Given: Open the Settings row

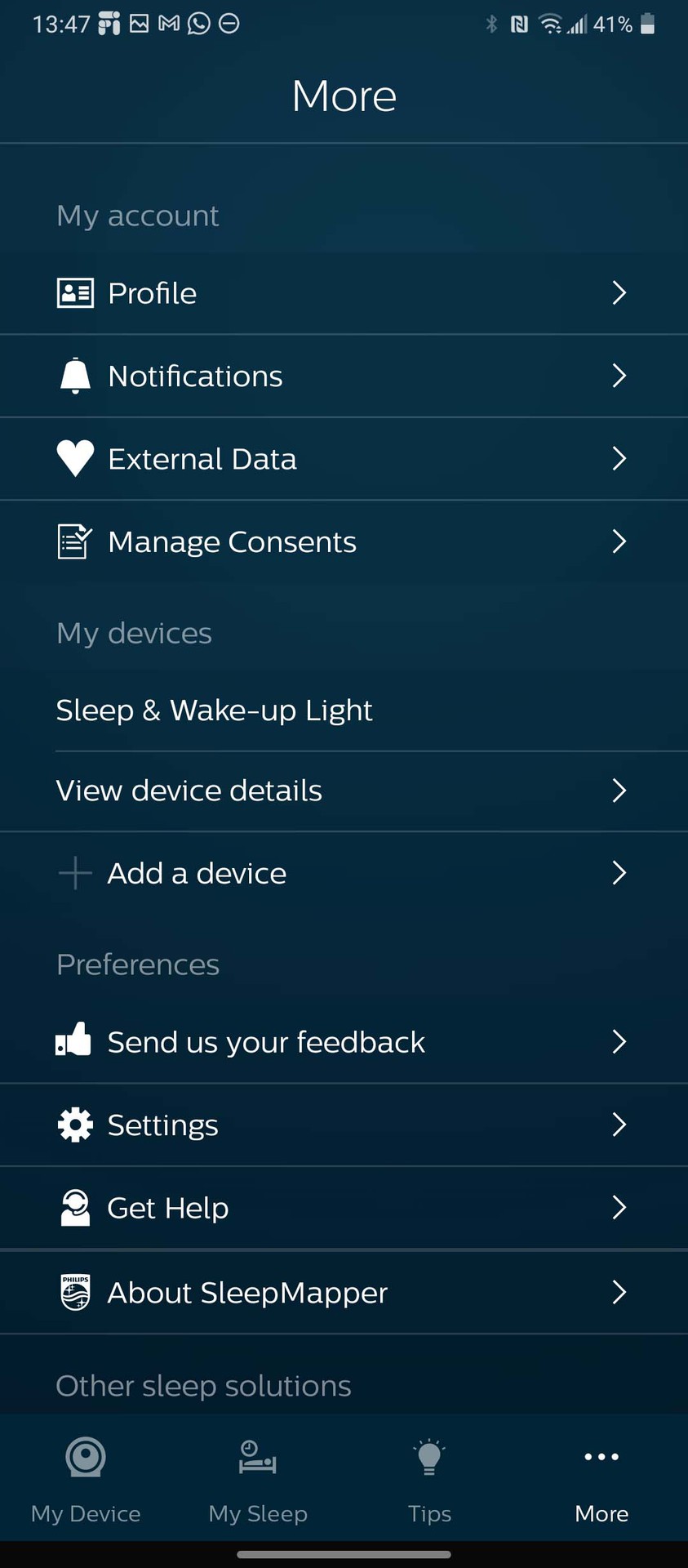Looking at the screenshot, I should point(343,1125).
